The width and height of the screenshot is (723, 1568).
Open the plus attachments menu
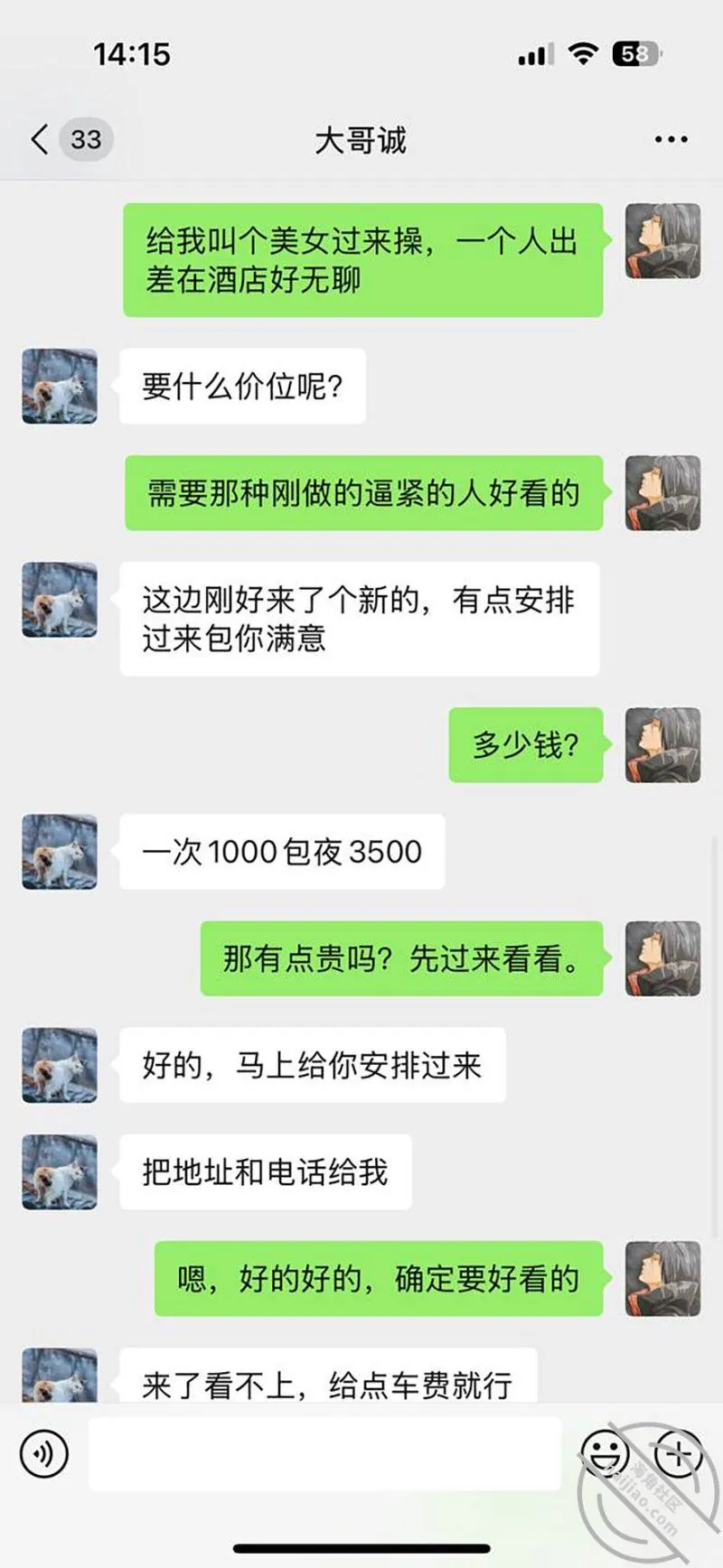(x=678, y=1454)
